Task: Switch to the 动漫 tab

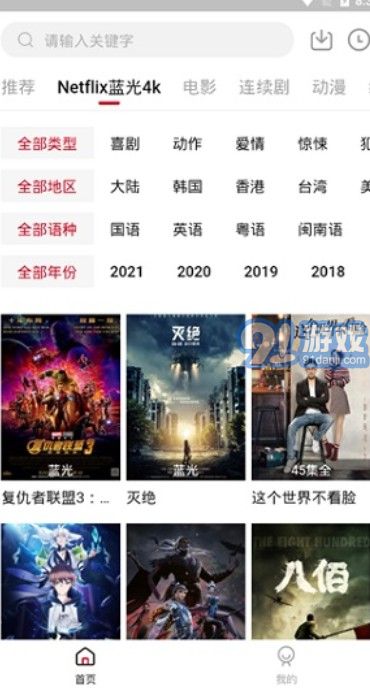Action: point(329,87)
